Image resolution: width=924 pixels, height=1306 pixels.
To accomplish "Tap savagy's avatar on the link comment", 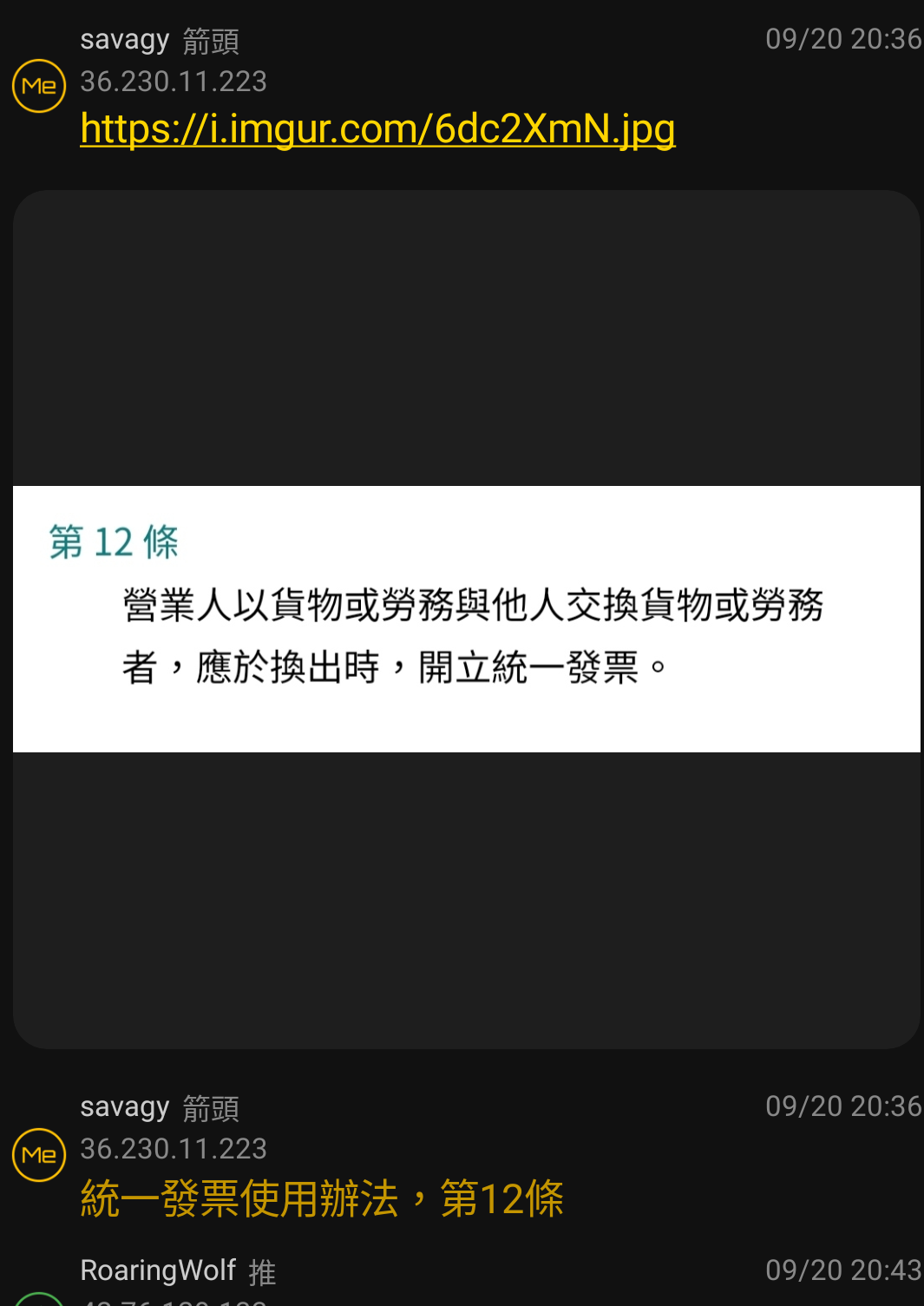I will click(x=39, y=86).
